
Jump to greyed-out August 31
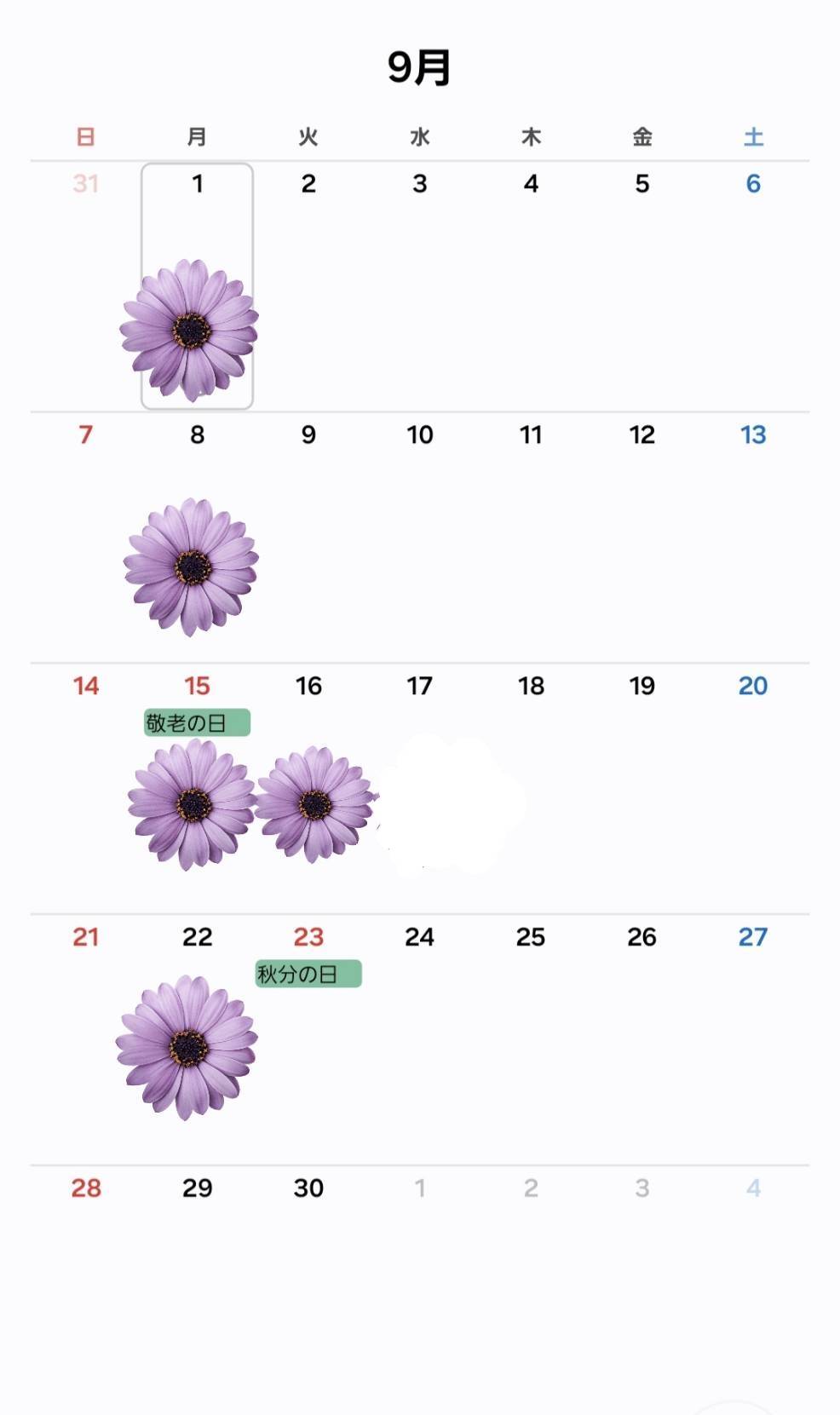click(x=85, y=184)
